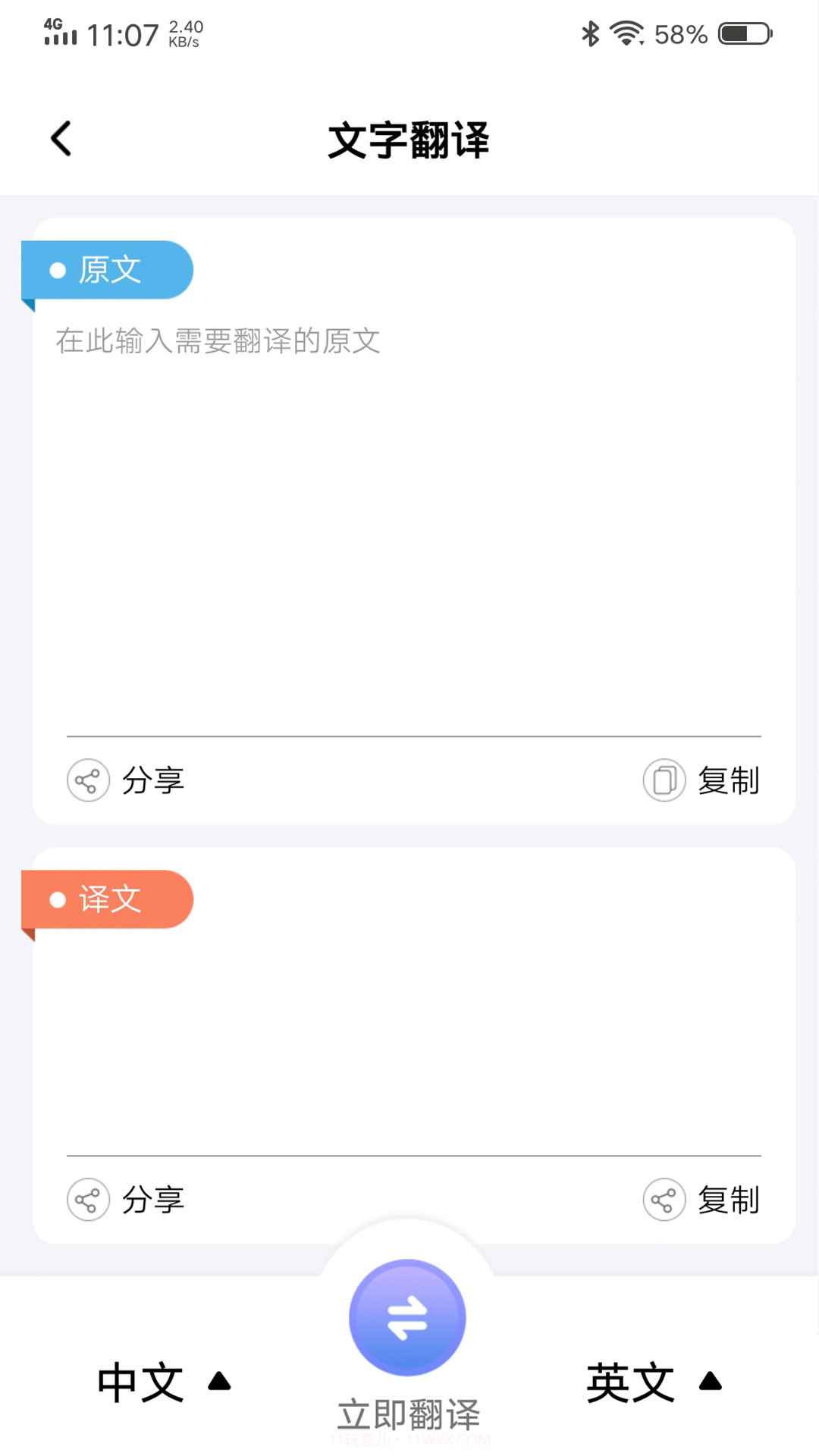This screenshot has height=1456, width=819.
Task: Tap the back arrow to leave 文字翻译
Action: [x=60, y=138]
